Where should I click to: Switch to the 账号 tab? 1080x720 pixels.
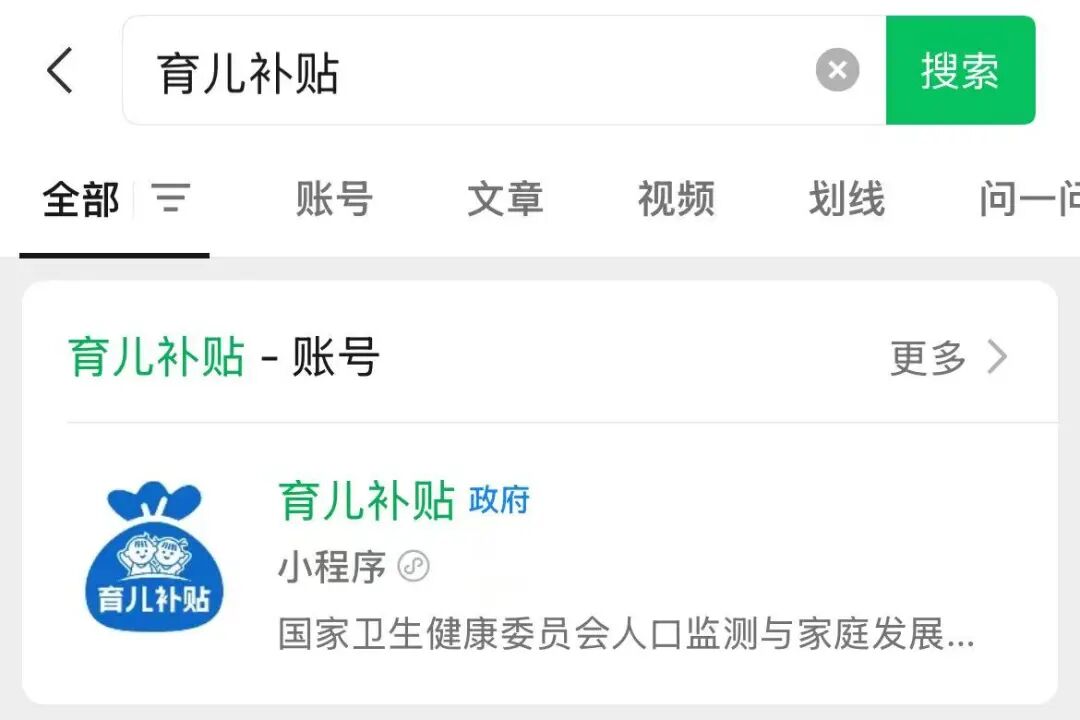click(334, 199)
